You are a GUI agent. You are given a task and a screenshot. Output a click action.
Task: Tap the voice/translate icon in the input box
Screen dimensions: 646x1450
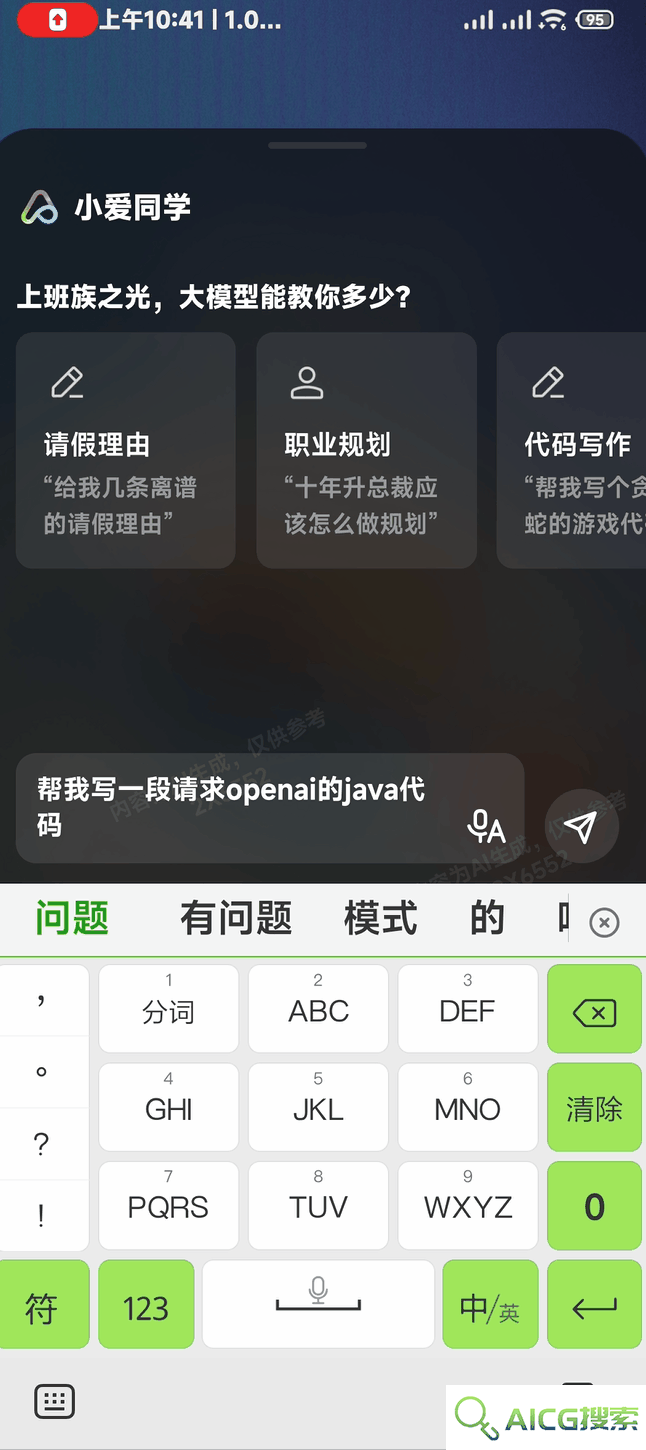(x=486, y=826)
